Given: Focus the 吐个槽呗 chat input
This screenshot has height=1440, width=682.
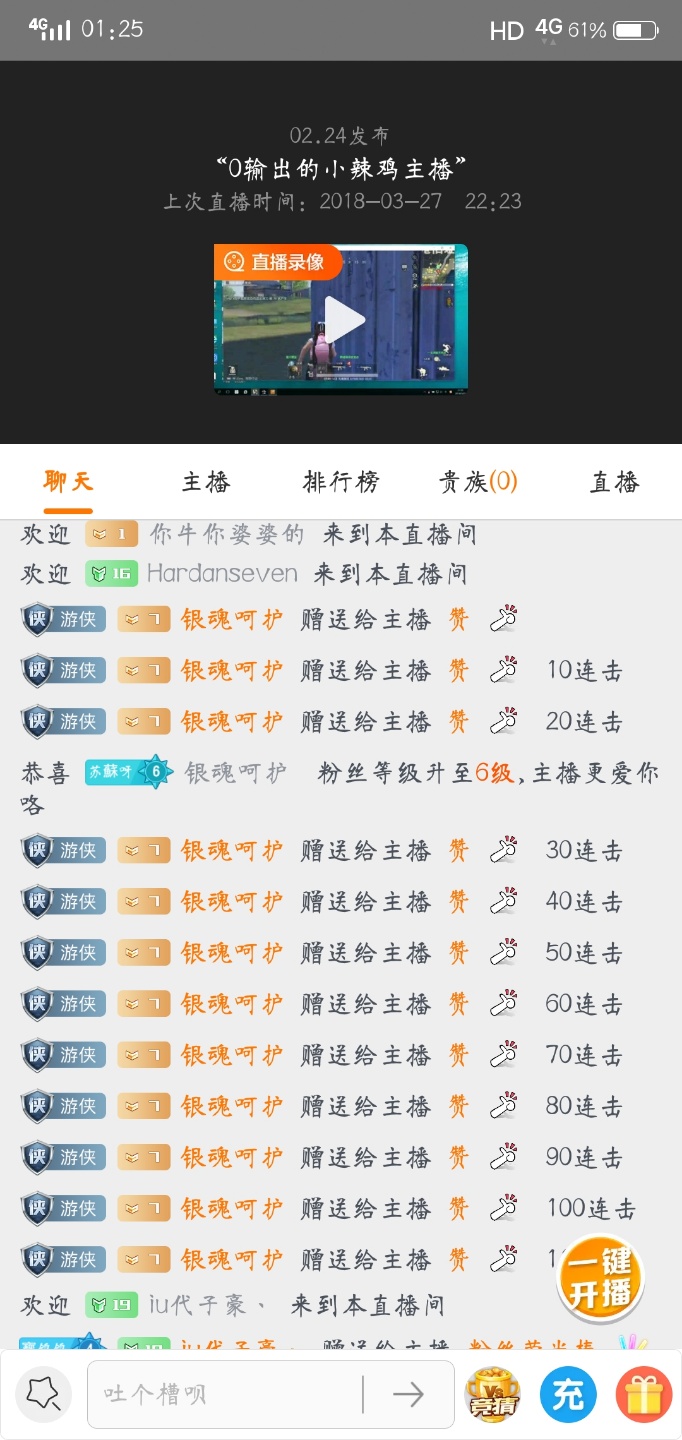Looking at the screenshot, I should pos(225,1394).
